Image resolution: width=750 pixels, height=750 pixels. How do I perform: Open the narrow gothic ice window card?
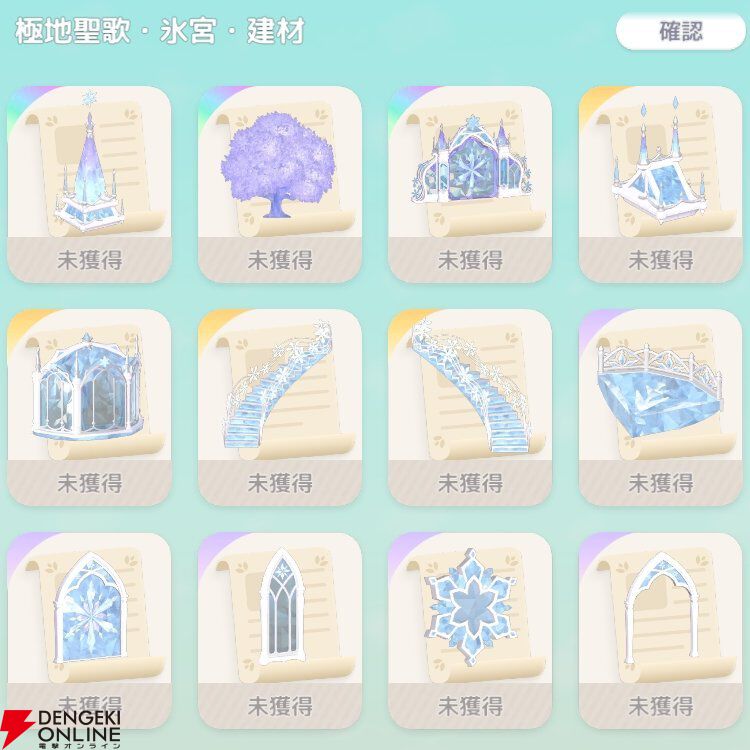279,615
